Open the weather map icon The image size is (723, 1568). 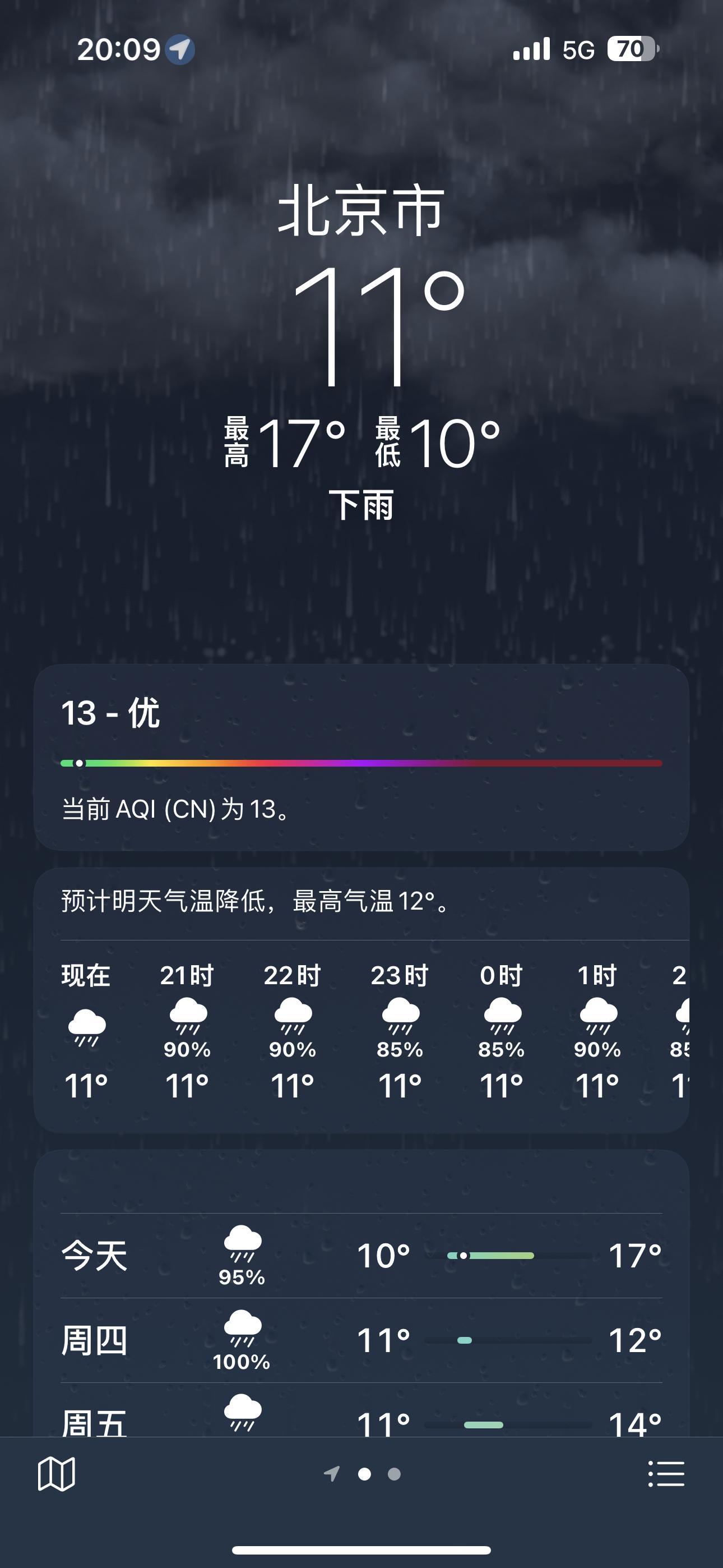(57, 1474)
